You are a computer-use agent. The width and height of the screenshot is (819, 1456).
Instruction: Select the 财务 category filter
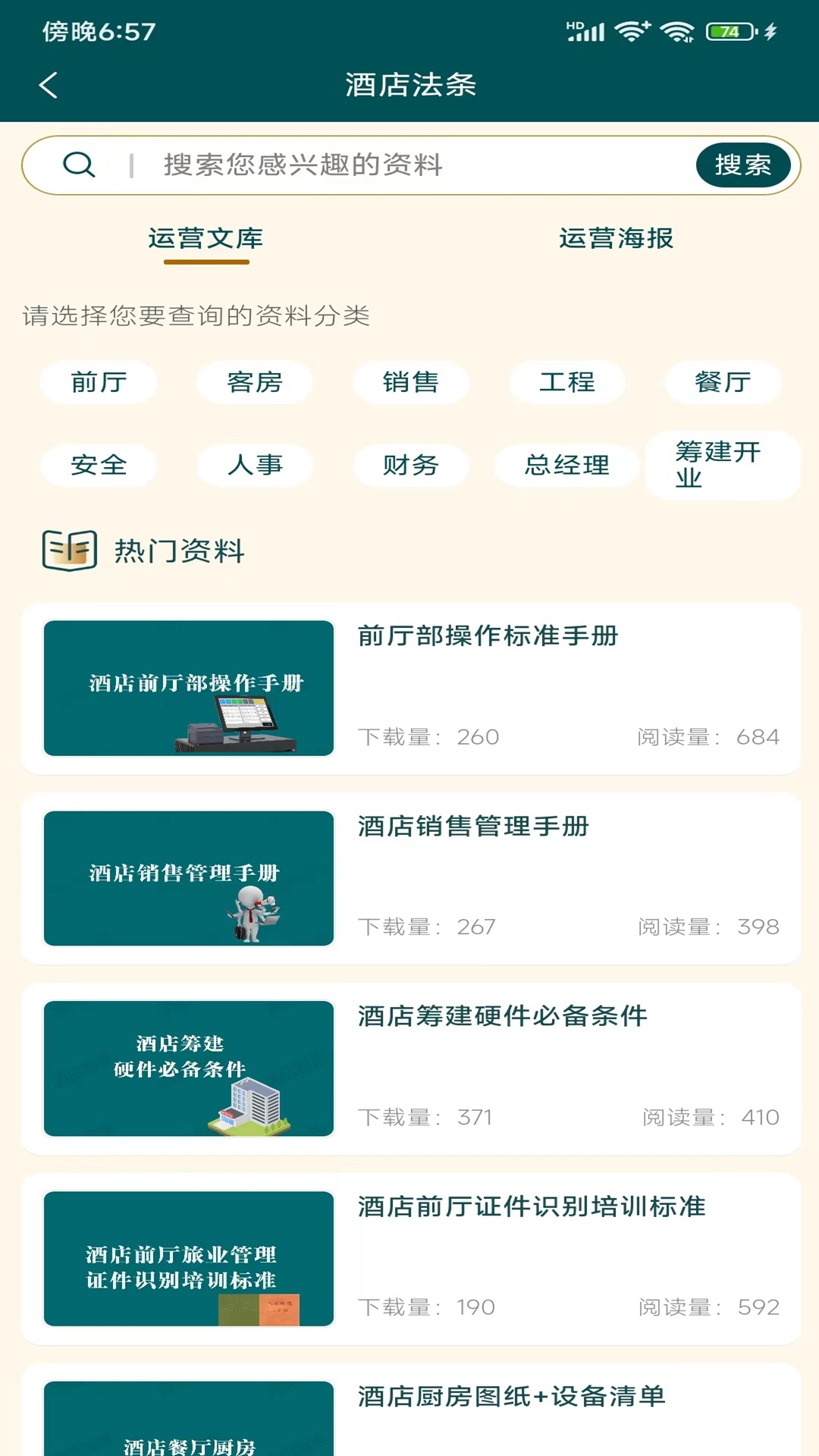411,466
